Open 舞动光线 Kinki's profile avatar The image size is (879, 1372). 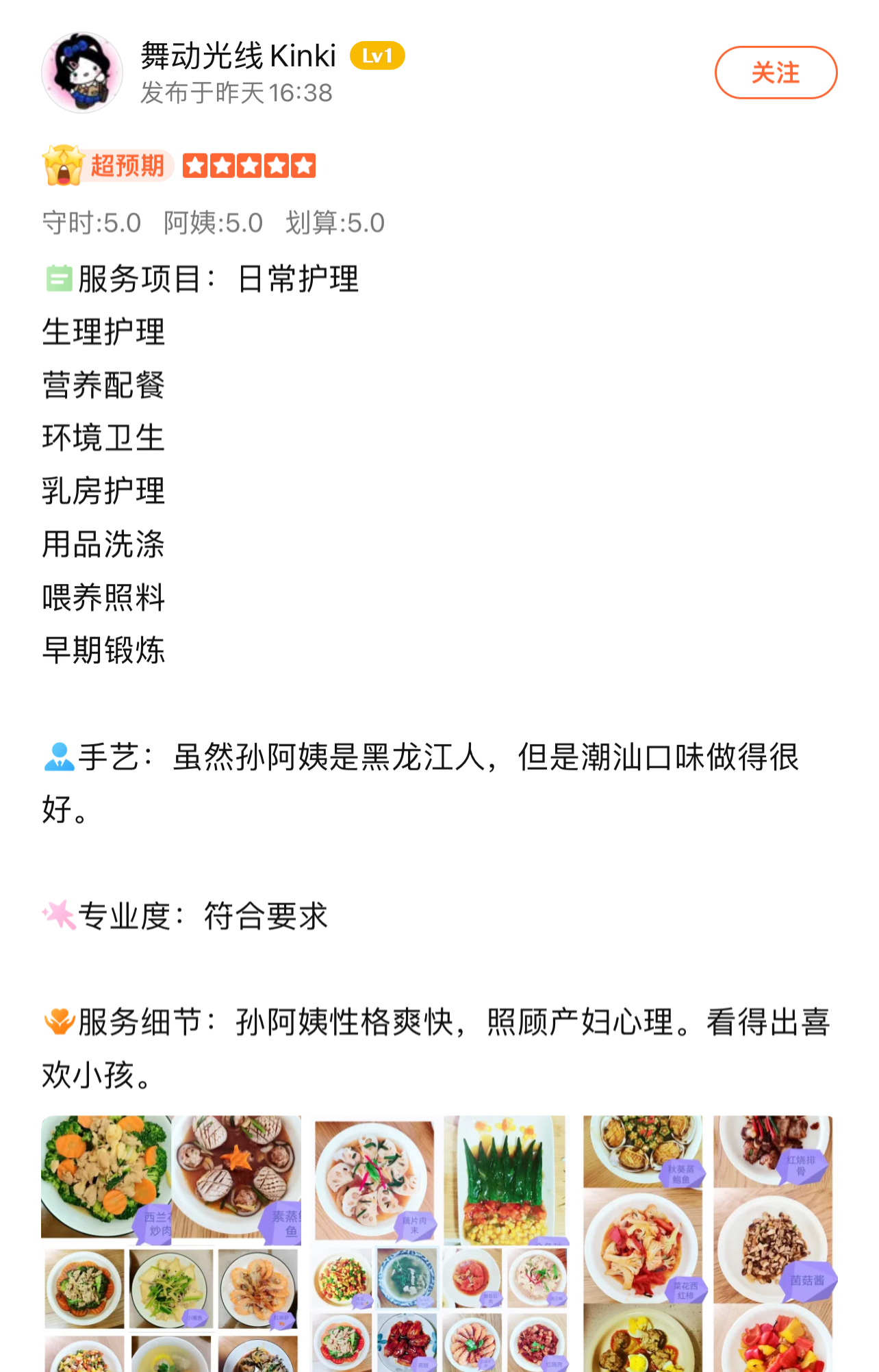point(82,73)
